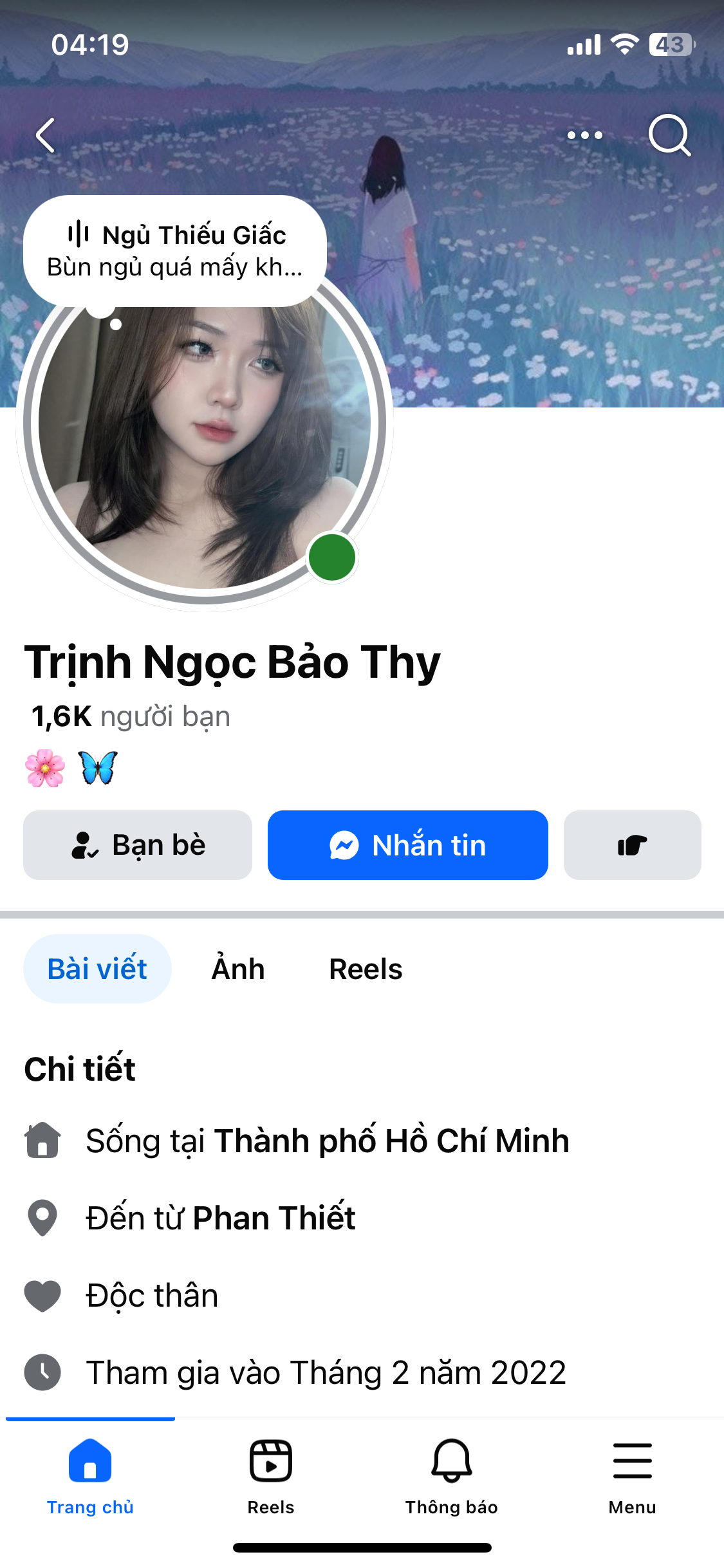
Task: Select the Reels profile tab
Action: [x=366, y=969]
